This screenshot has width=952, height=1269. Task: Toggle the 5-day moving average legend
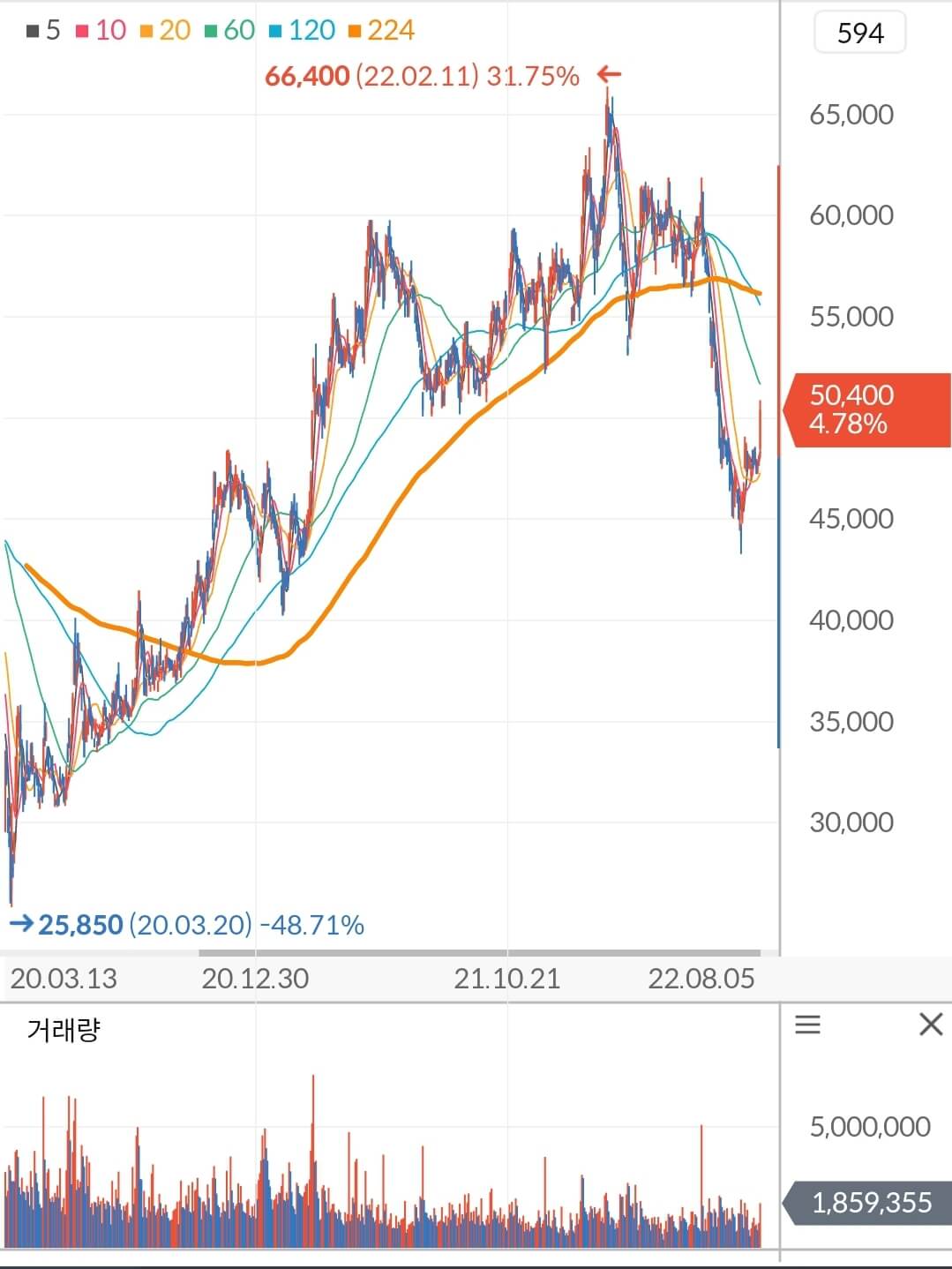(42, 29)
